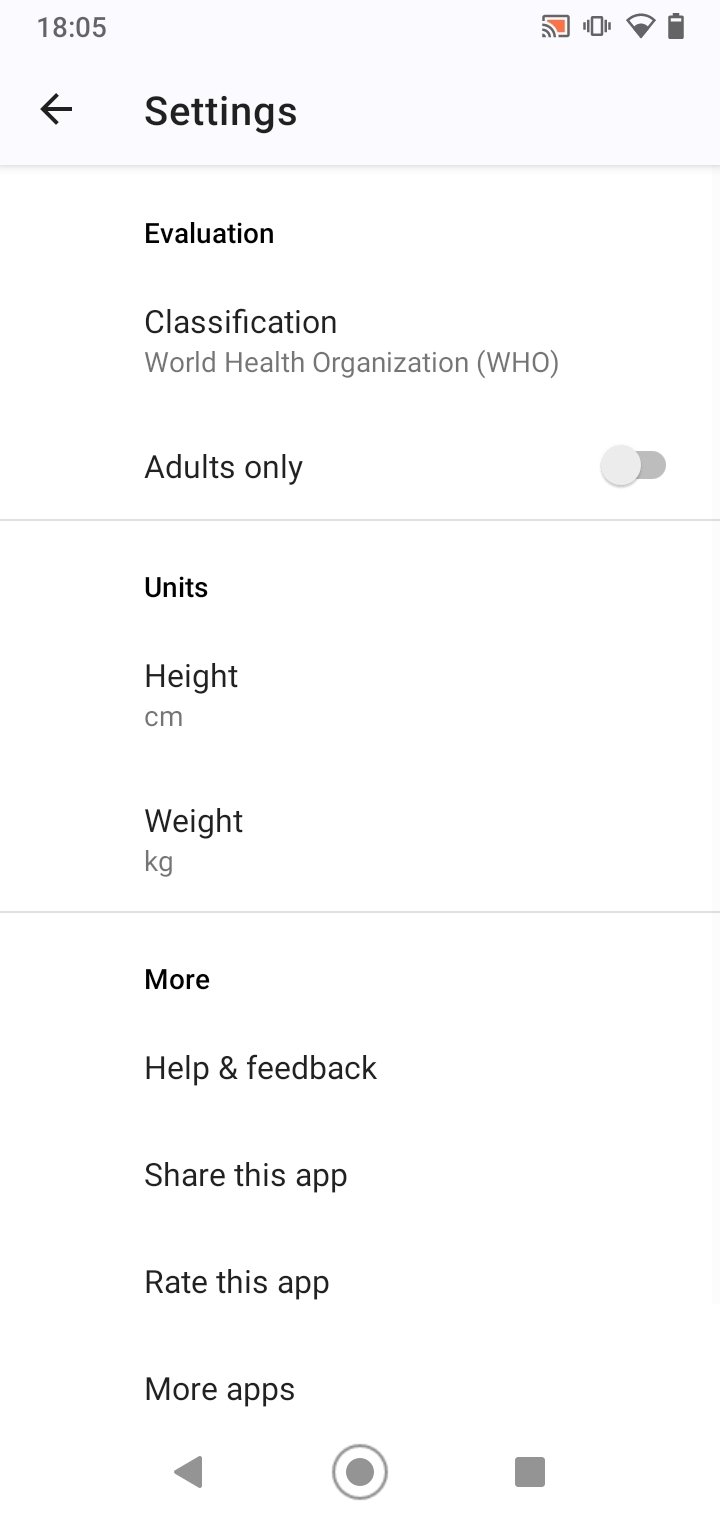Change the Height unit
Screen dimensions: 720x1520
(360, 695)
